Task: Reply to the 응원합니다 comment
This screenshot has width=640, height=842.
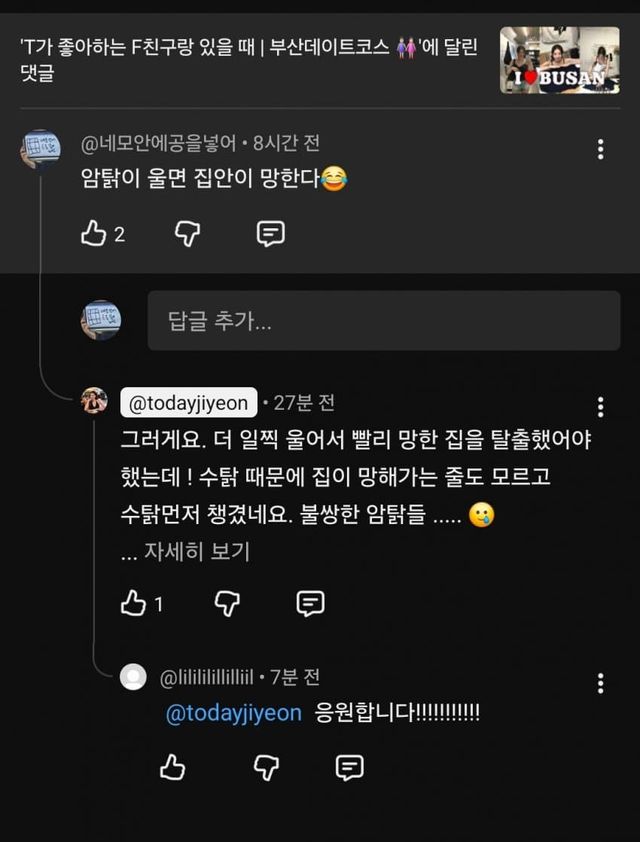Action: point(349,767)
